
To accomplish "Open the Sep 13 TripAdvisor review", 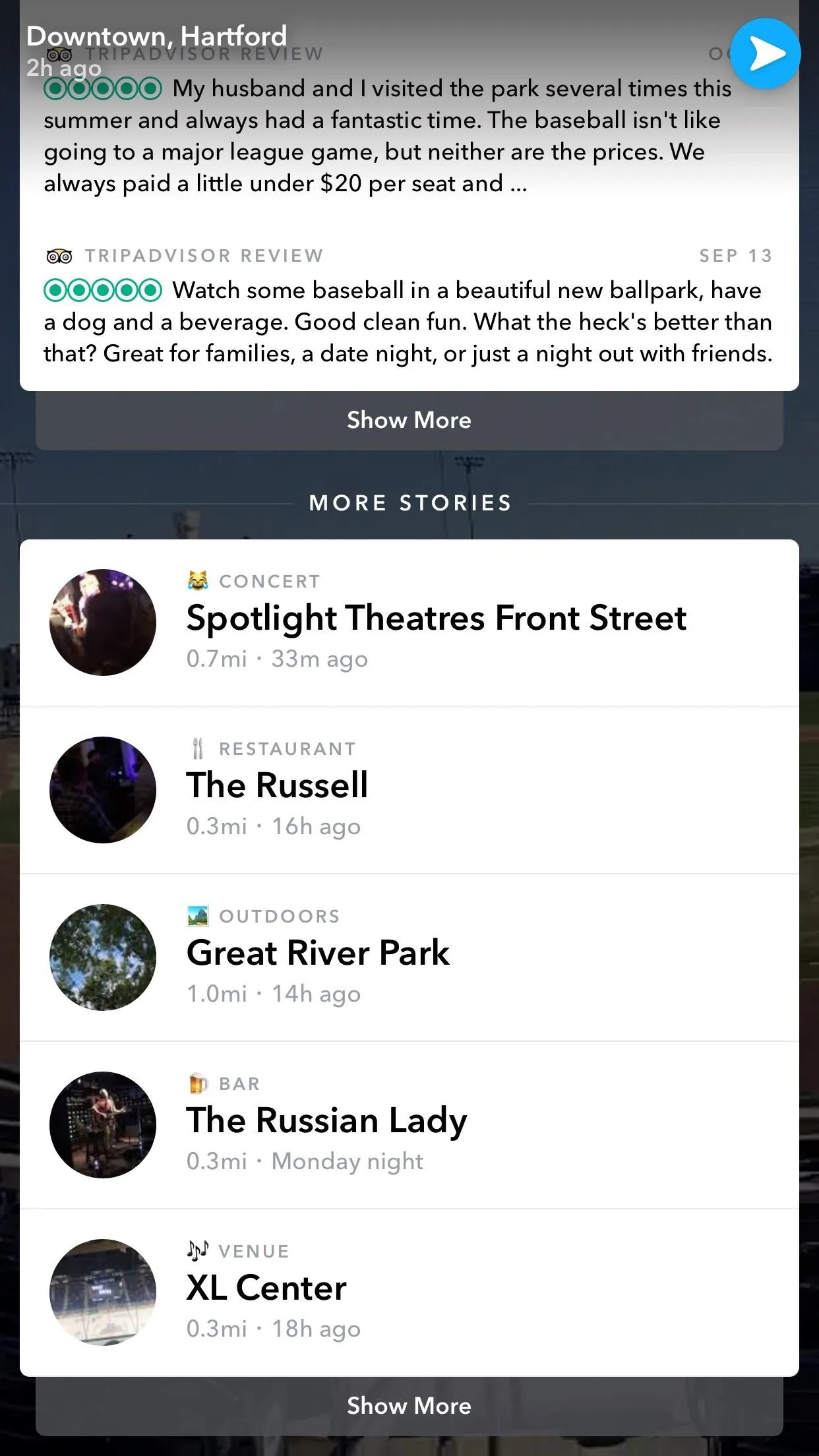I will coord(409,307).
